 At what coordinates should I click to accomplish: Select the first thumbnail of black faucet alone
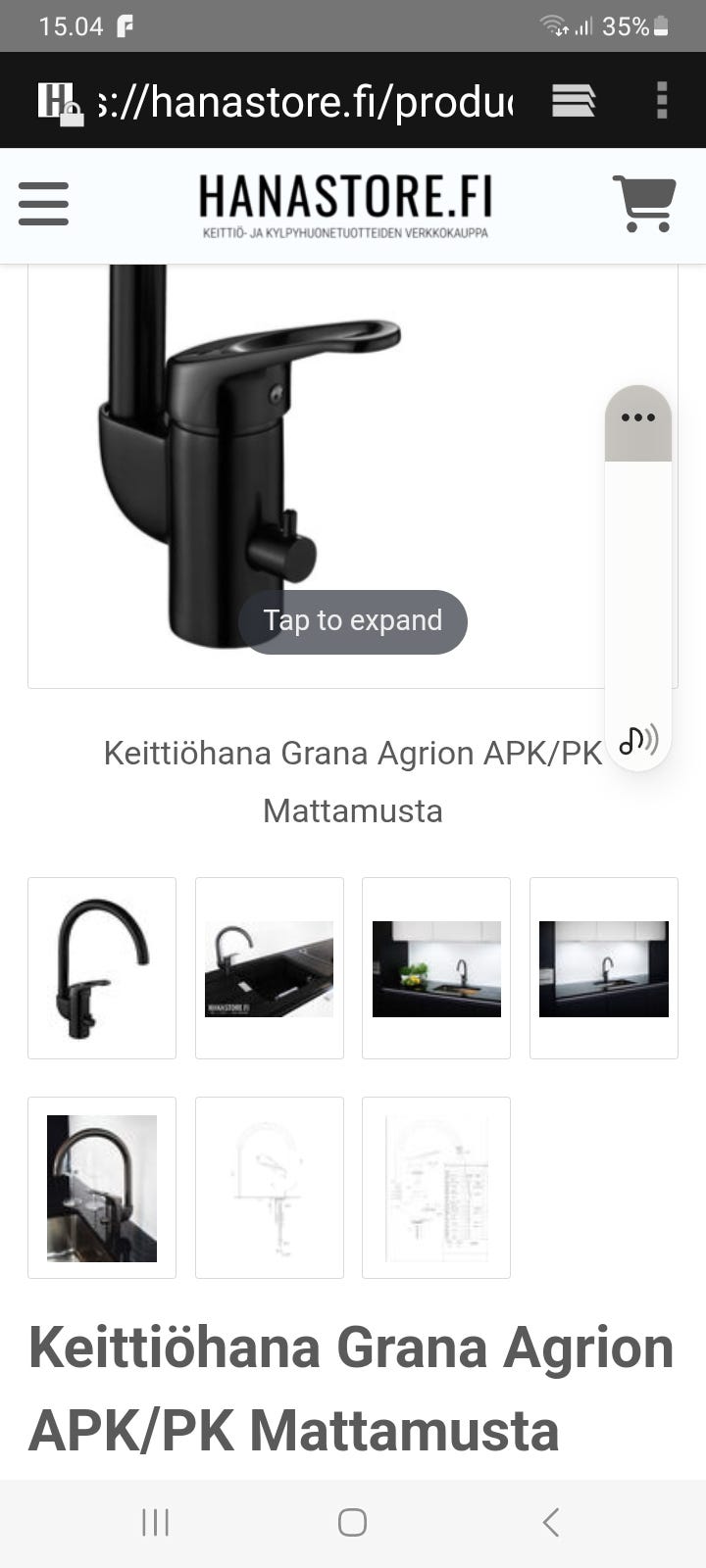coord(102,968)
